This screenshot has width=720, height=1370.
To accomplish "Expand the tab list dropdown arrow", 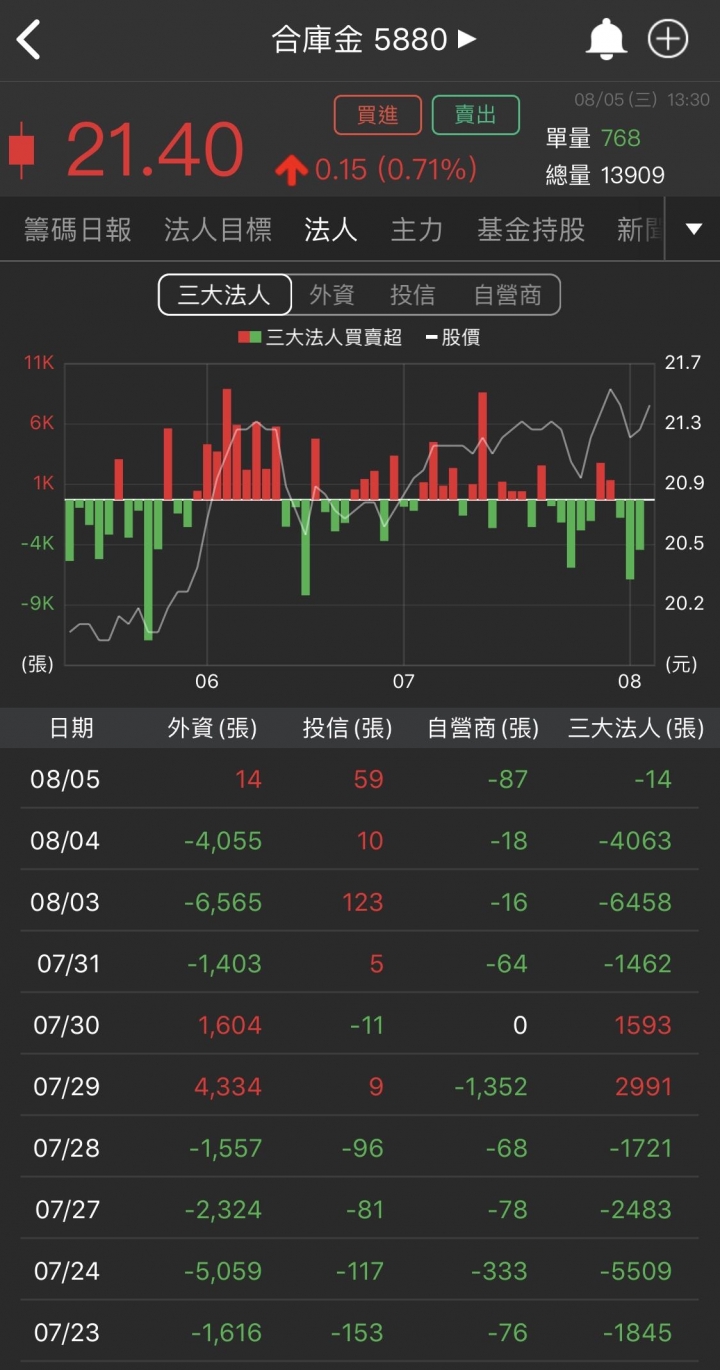I will pos(694,229).
